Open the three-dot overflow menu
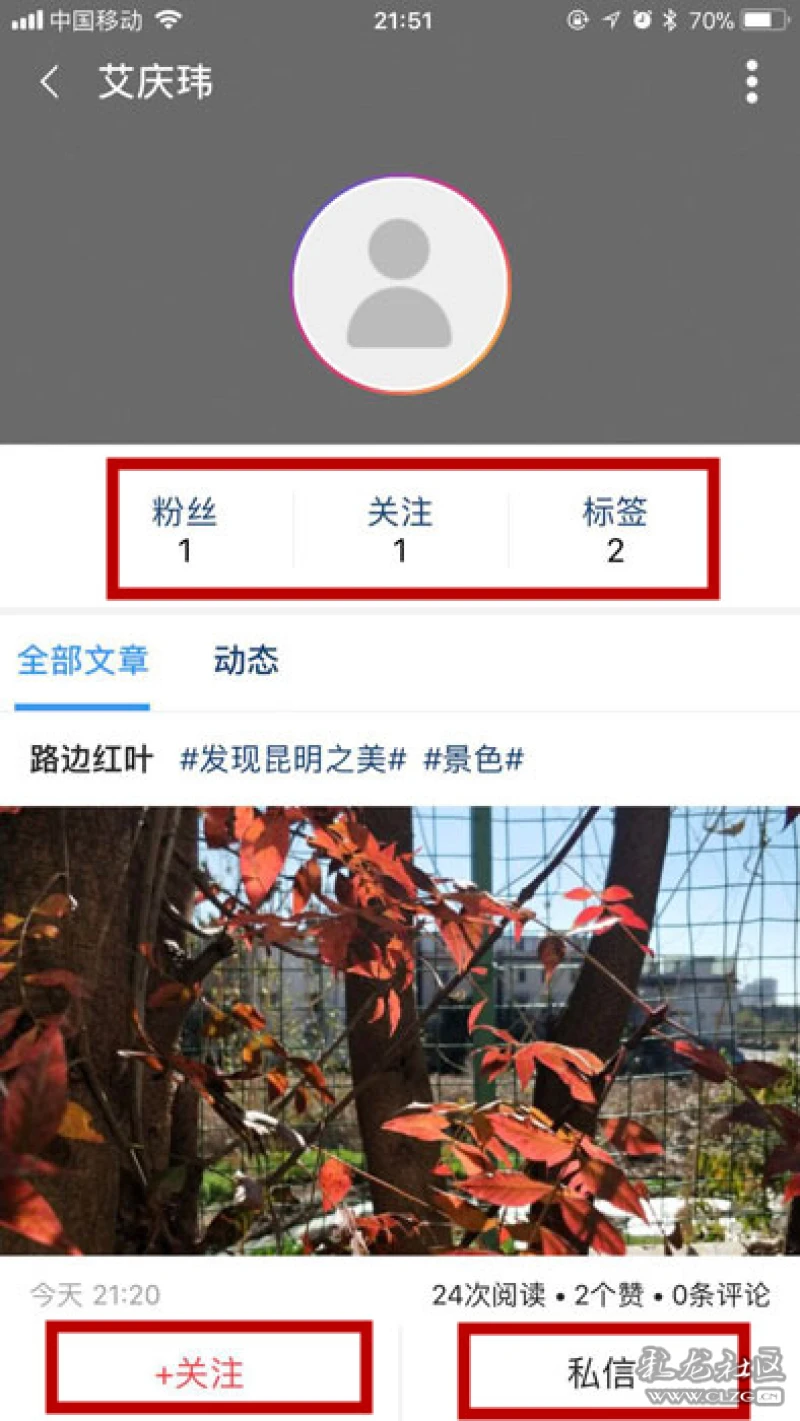 point(751,82)
